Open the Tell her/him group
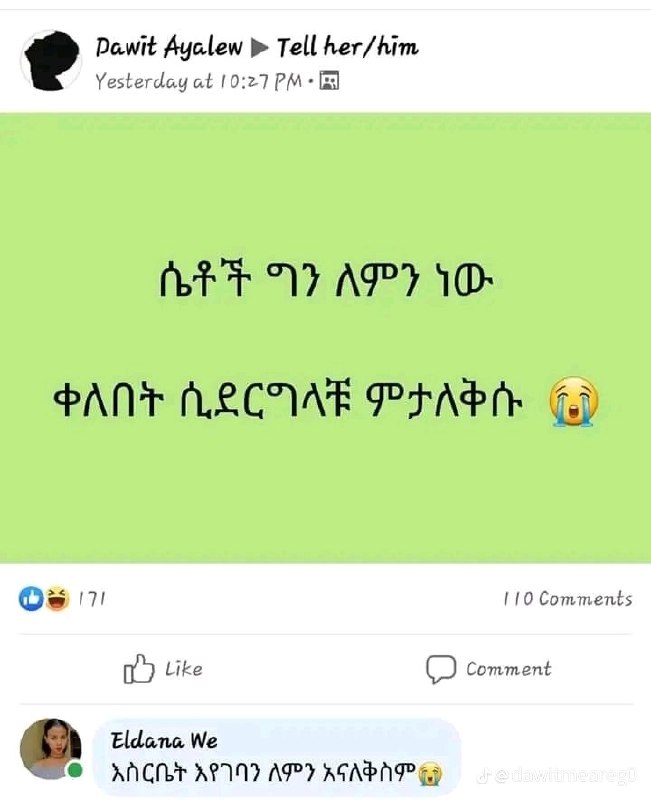Image resolution: width=651 pixels, height=800 pixels. 347,47
